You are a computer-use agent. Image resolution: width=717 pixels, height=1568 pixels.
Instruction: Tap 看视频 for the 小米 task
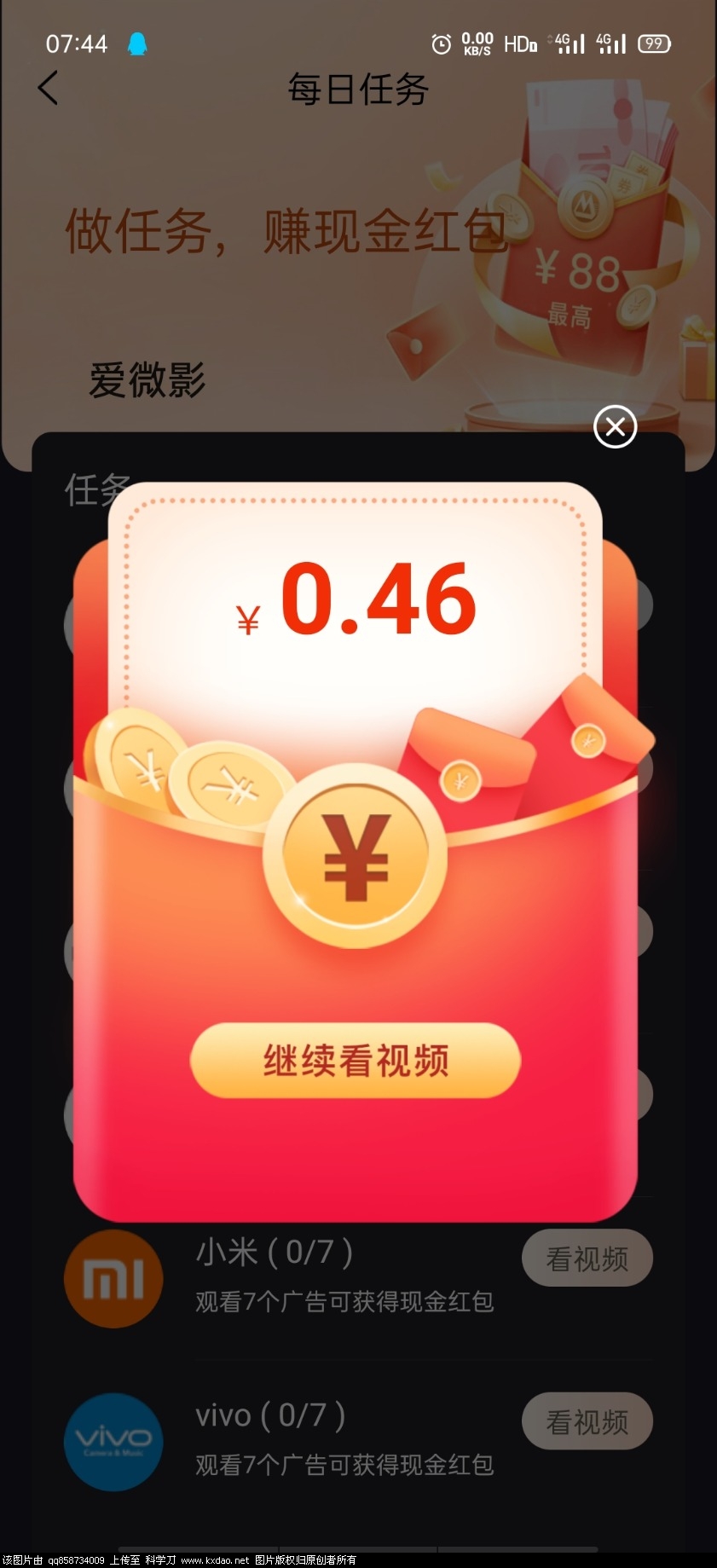[587, 1258]
